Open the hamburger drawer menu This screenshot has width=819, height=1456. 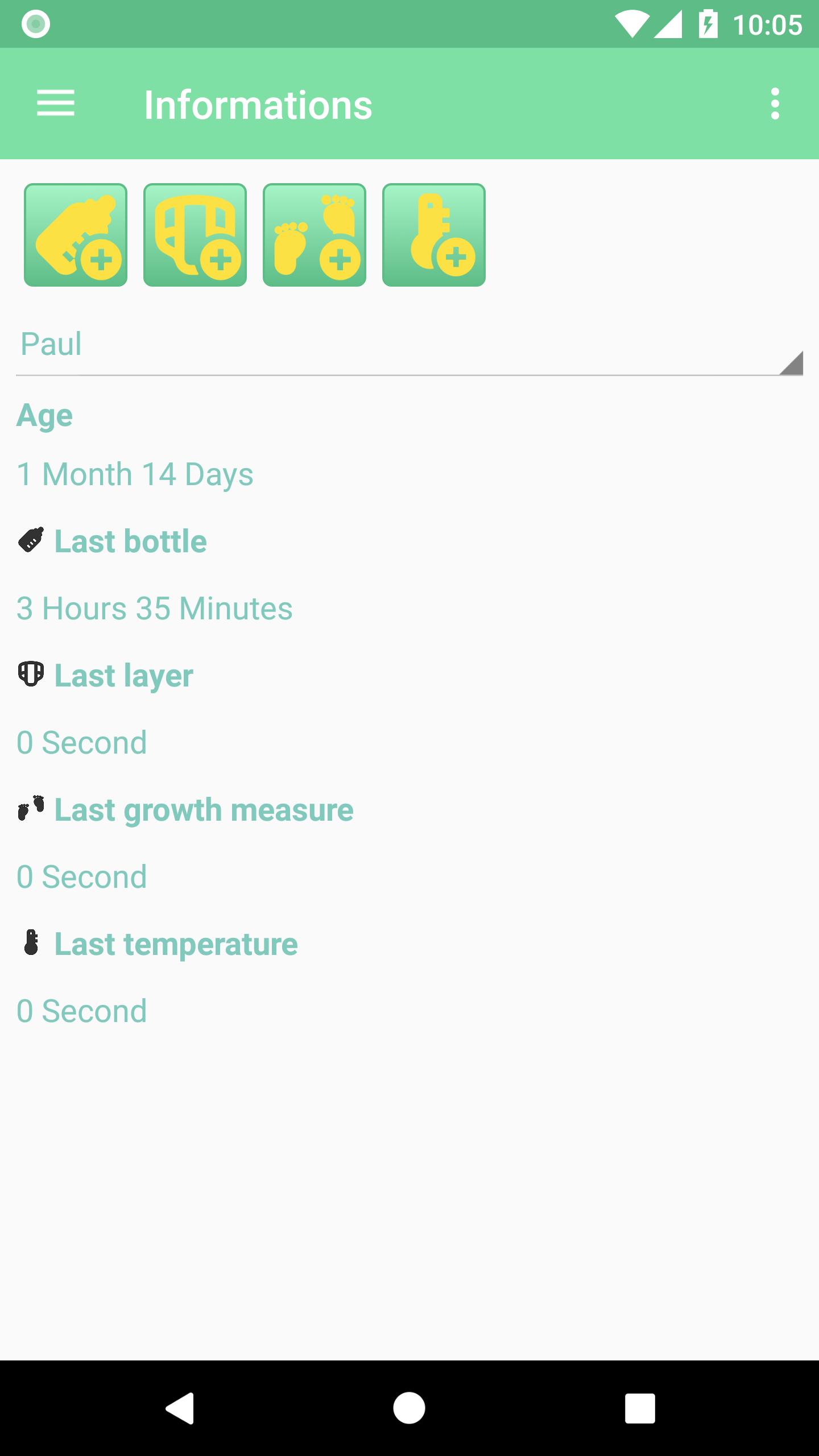[x=56, y=104]
